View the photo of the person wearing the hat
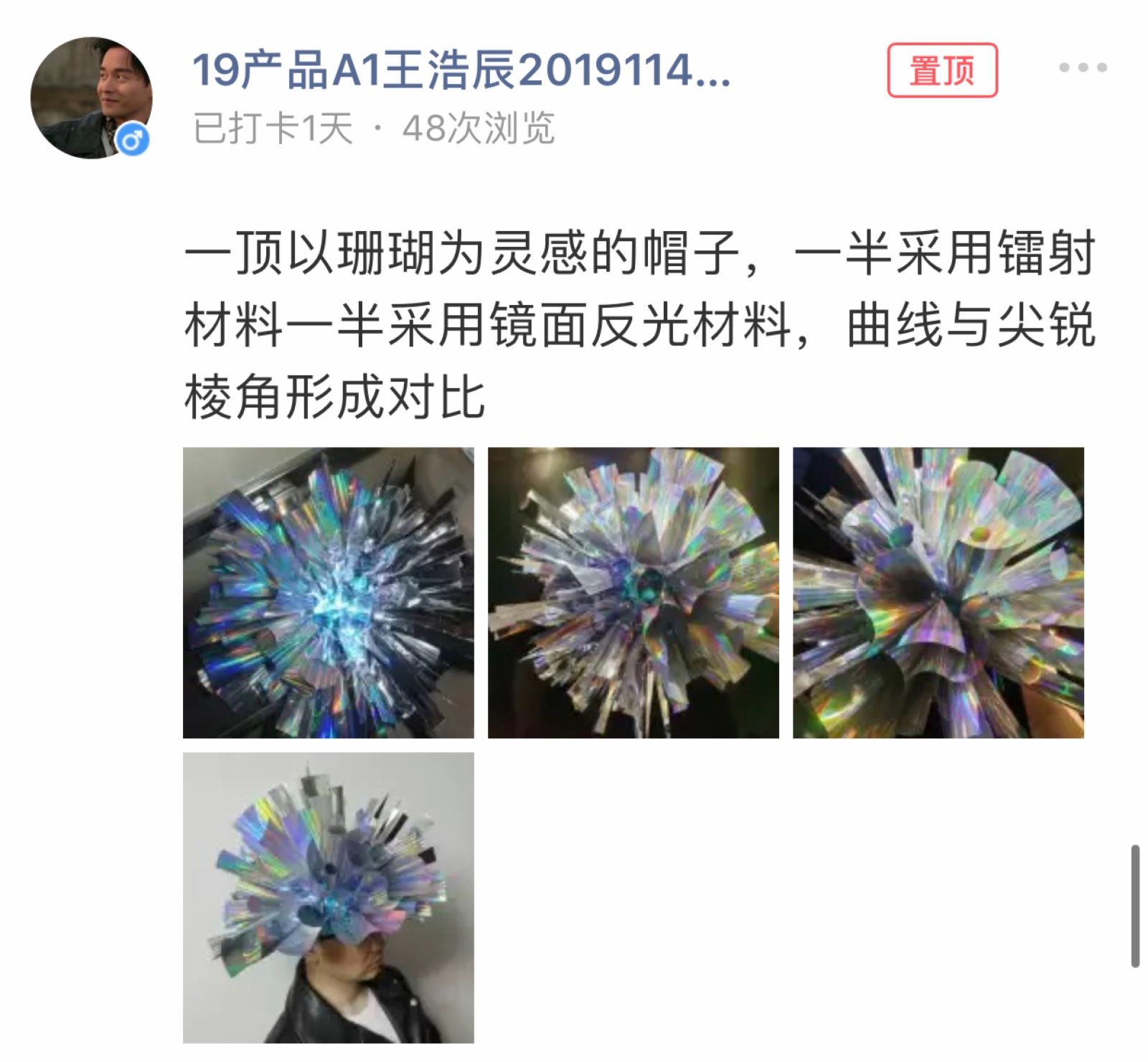The image size is (1148, 1062). [329, 897]
